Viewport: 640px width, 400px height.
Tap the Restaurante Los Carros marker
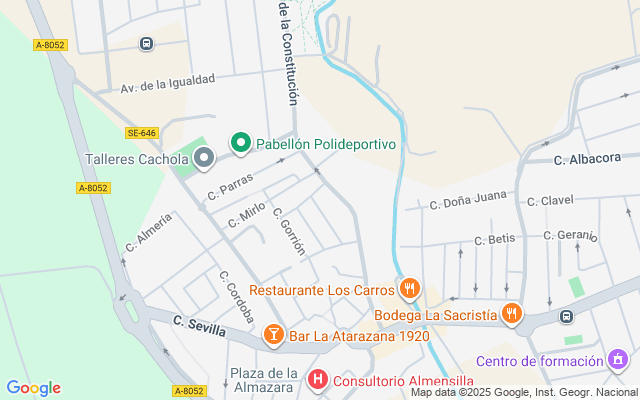[x=408, y=290]
